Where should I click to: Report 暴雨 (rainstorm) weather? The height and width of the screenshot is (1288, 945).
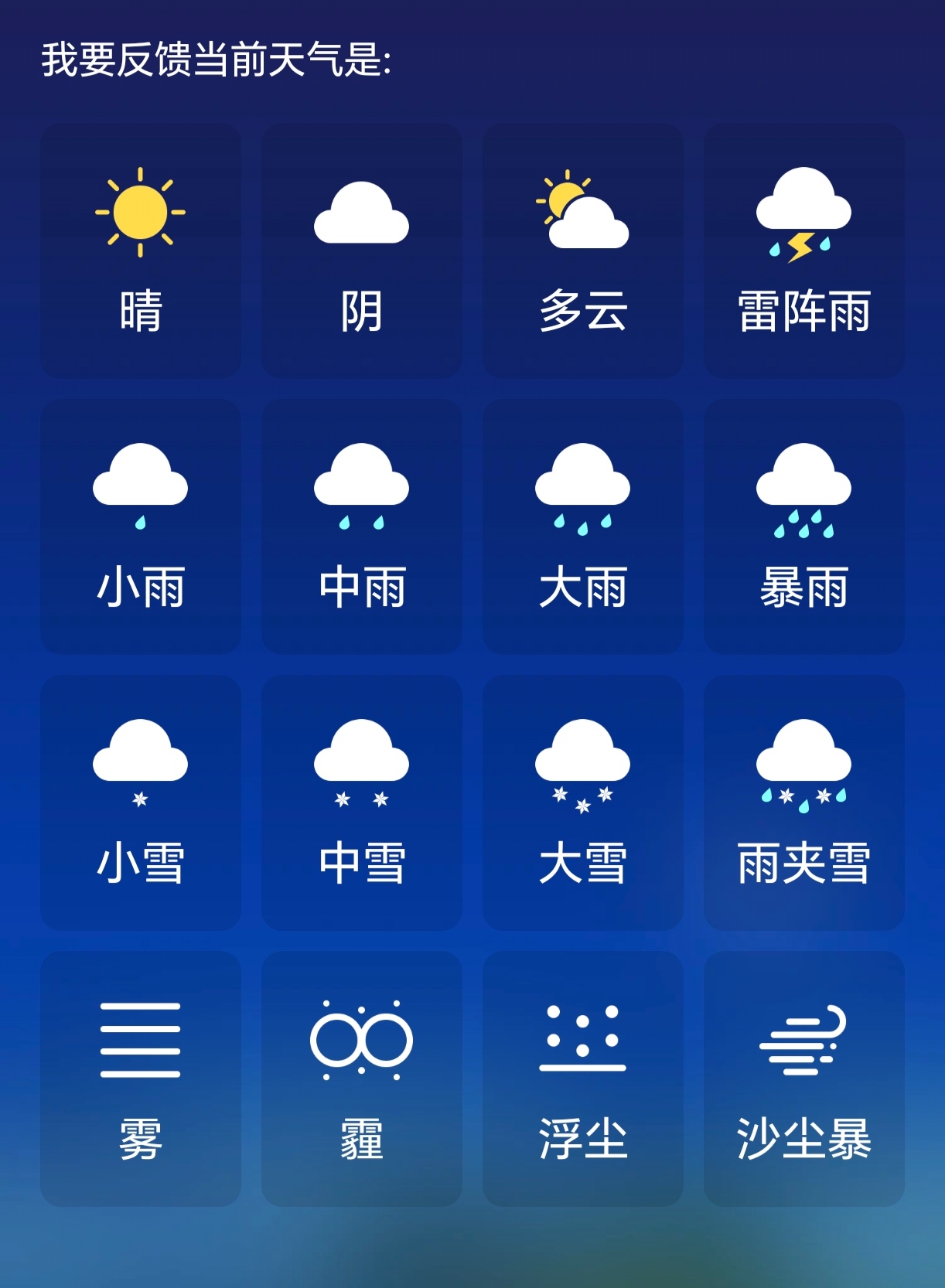(x=803, y=526)
